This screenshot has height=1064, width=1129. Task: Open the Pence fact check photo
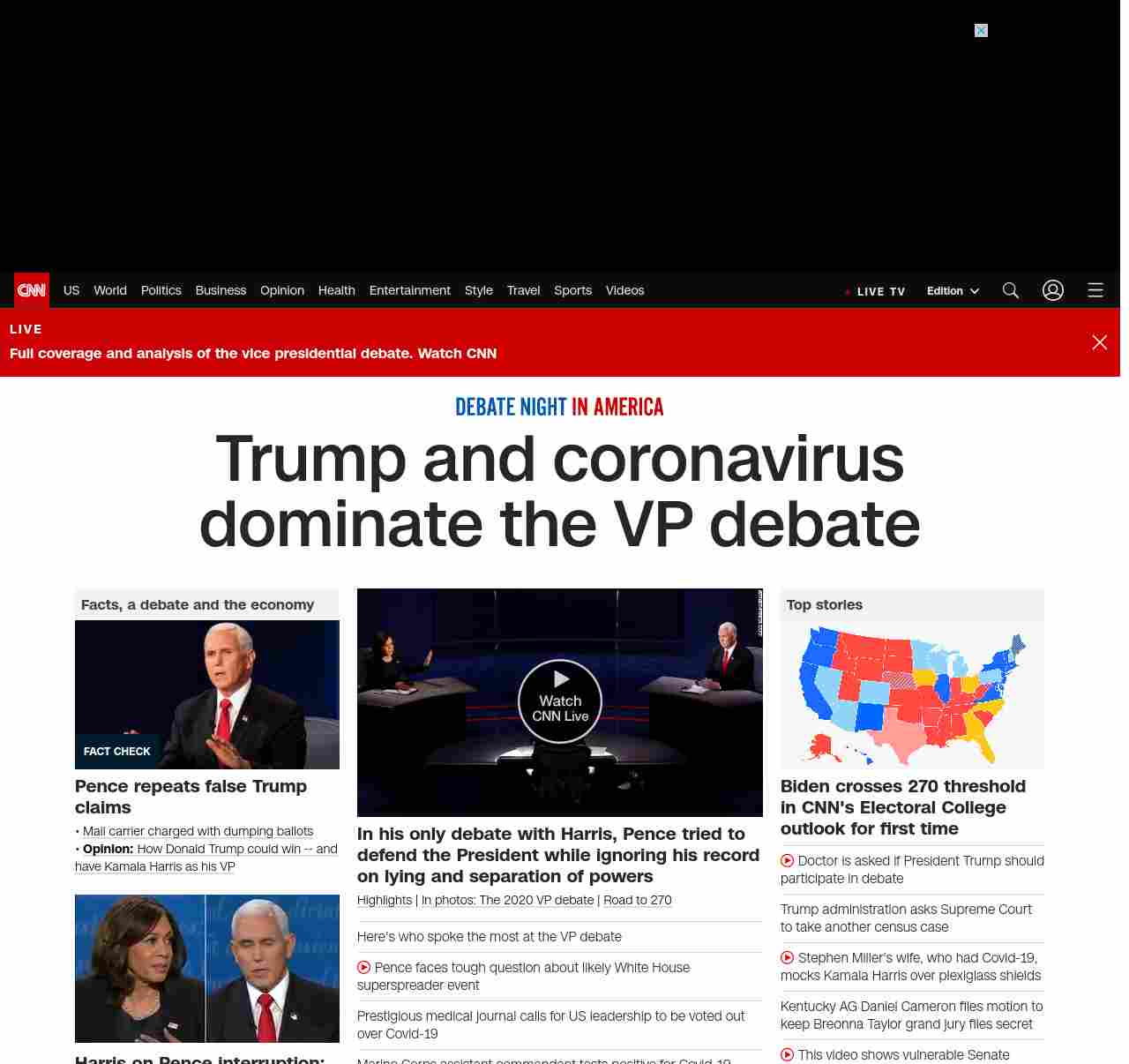tap(207, 694)
